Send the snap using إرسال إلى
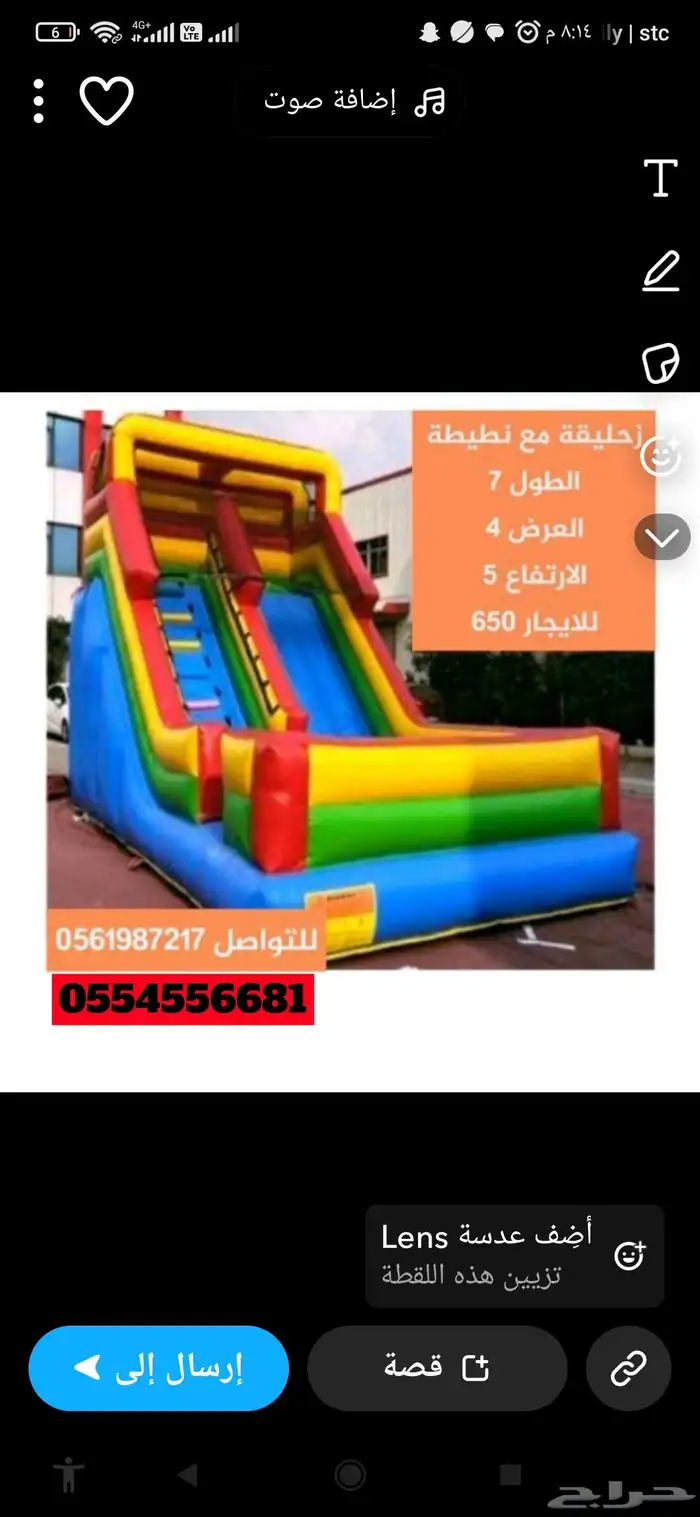 click(159, 1367)
